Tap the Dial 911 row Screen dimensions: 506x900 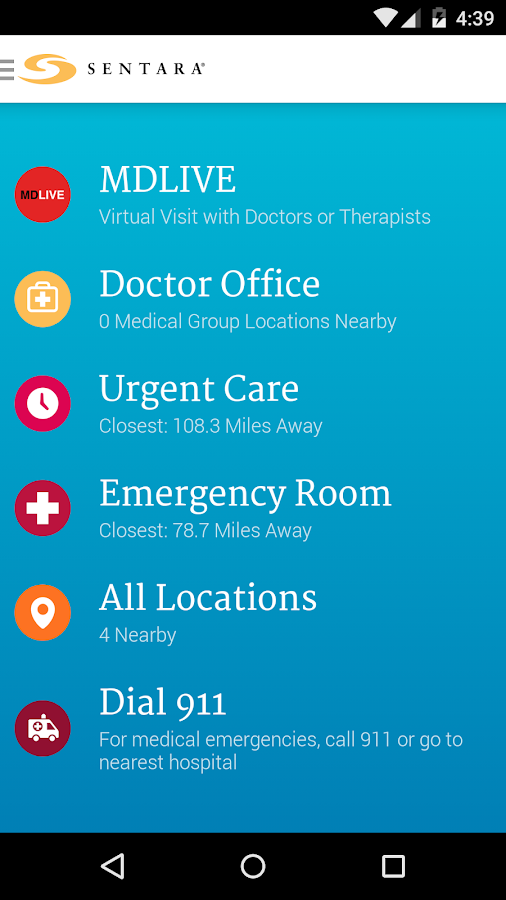click(253, 728)
